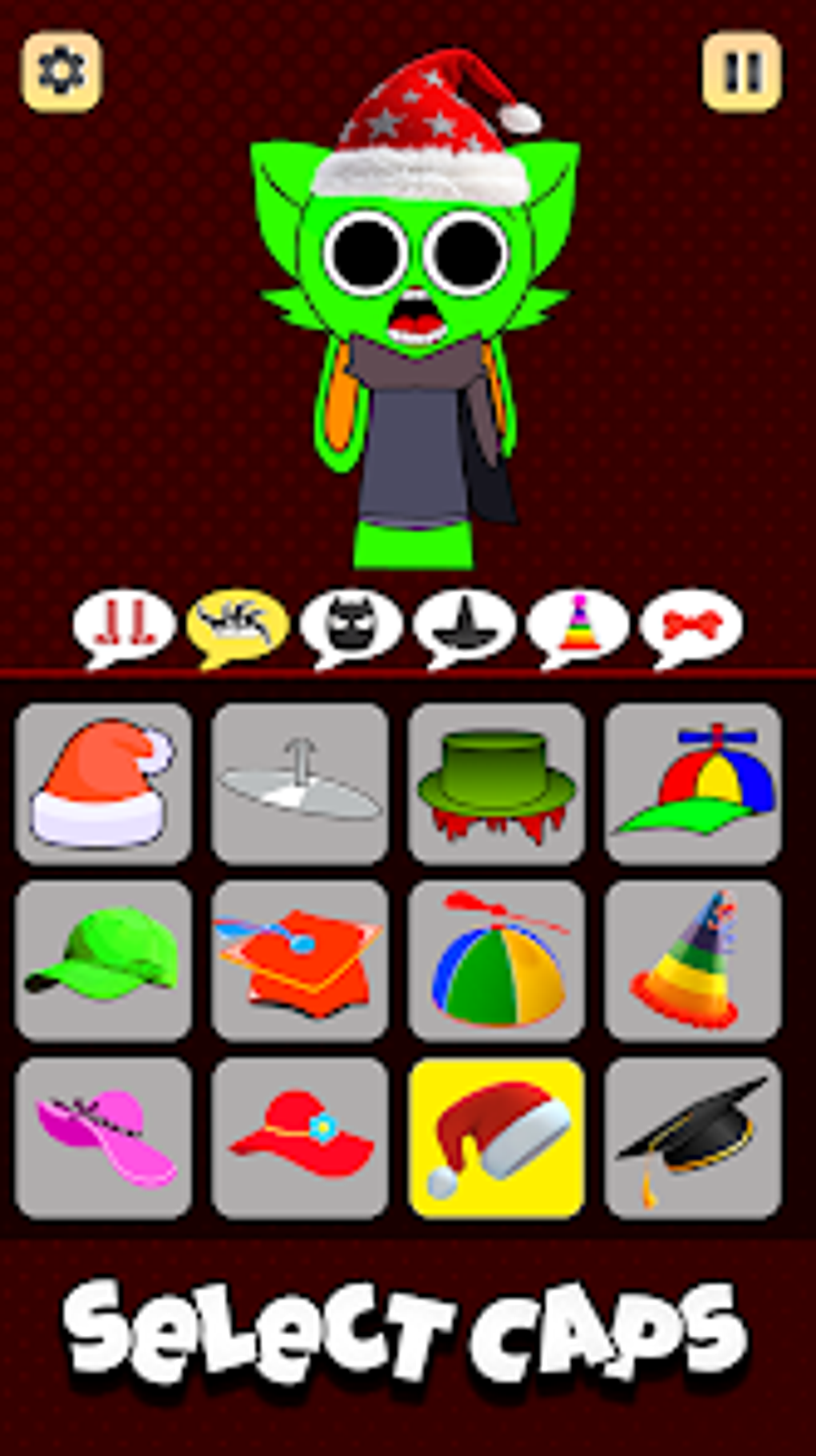Select the sink accessory
The width and height of the screenshot is (816, 1456).
click(299, 783)
